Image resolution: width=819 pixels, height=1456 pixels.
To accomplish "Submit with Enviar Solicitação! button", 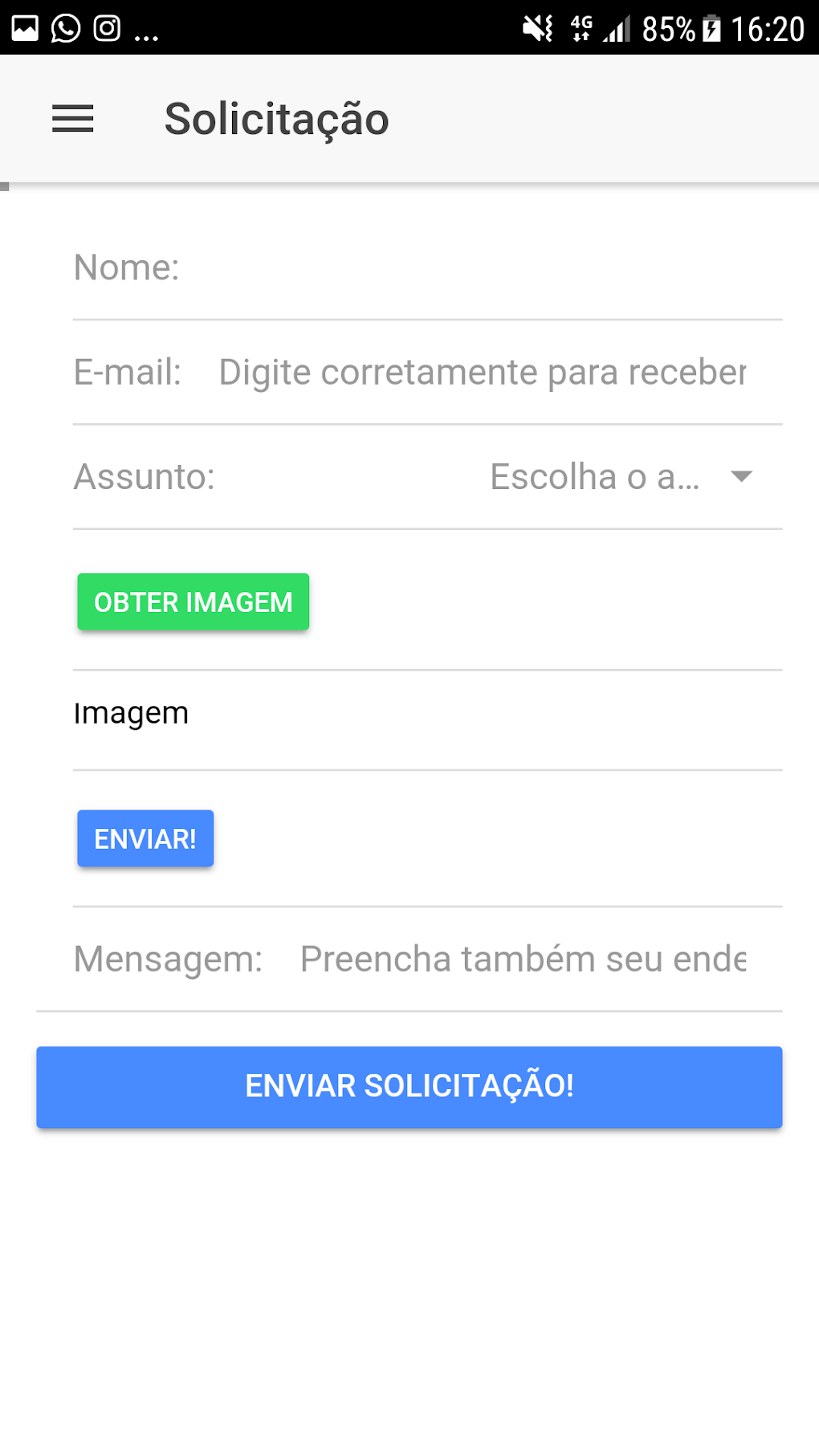I will click(x=409, y=1087).
